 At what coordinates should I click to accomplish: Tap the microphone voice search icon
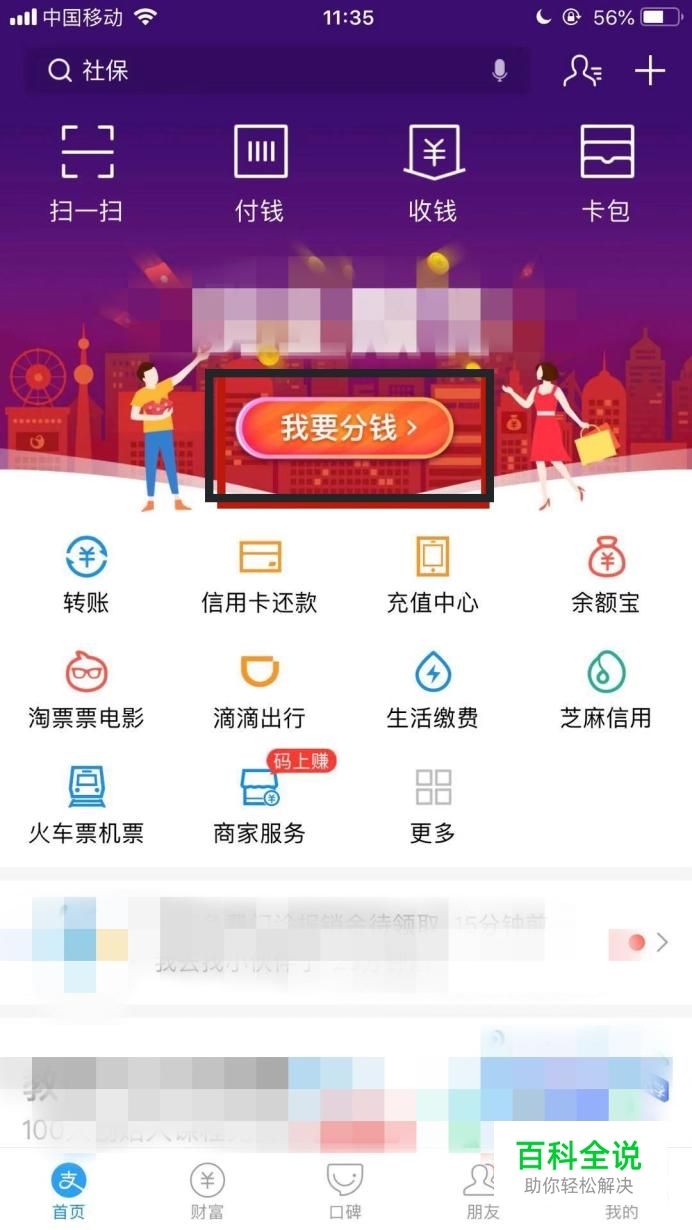point(499,71)
